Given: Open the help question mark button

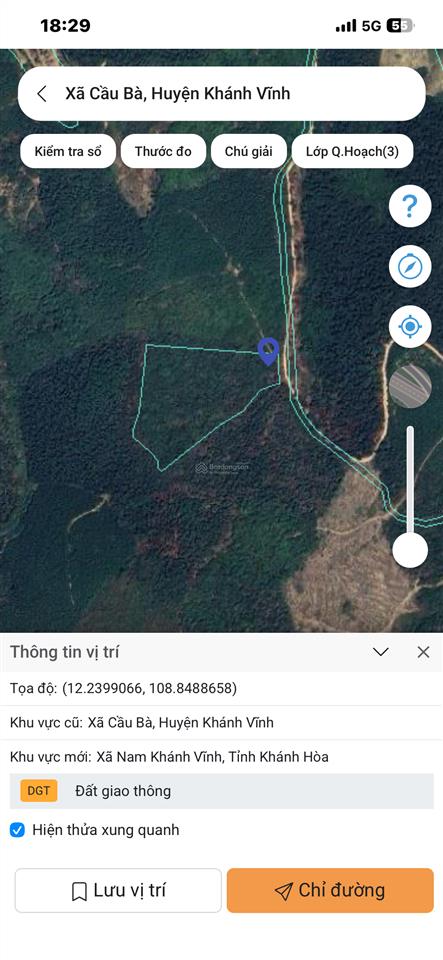Looking at the screenshot, I should [410, 206].
